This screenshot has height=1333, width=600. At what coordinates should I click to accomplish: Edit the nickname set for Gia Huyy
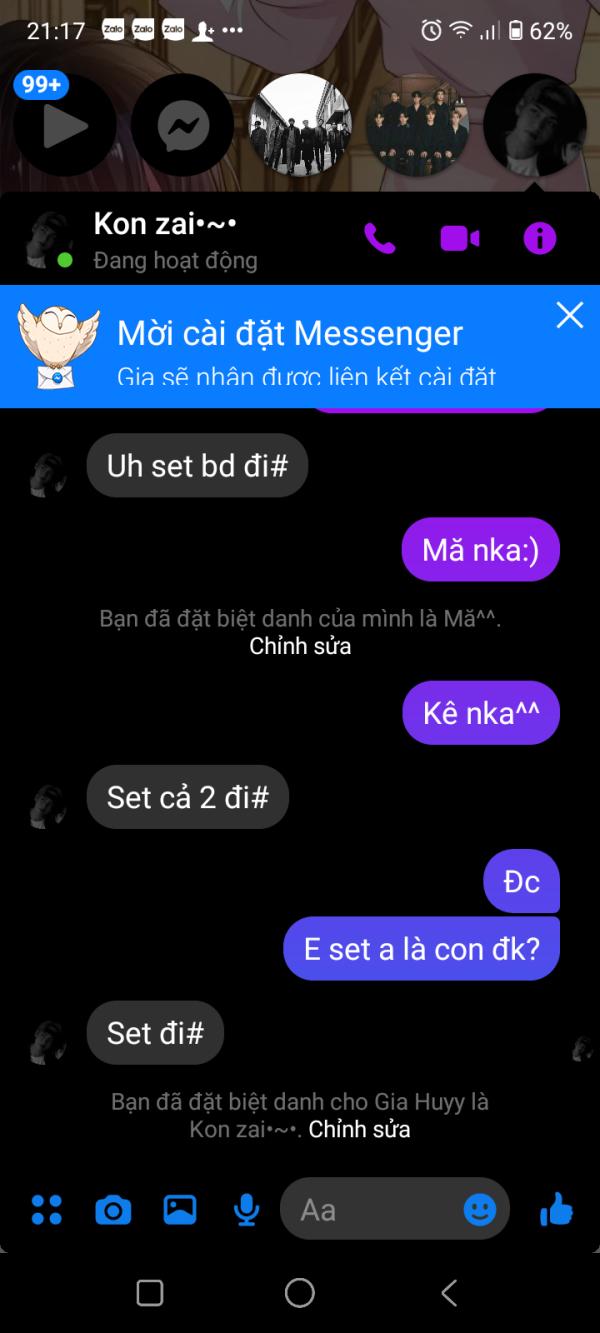[359, 1130]
